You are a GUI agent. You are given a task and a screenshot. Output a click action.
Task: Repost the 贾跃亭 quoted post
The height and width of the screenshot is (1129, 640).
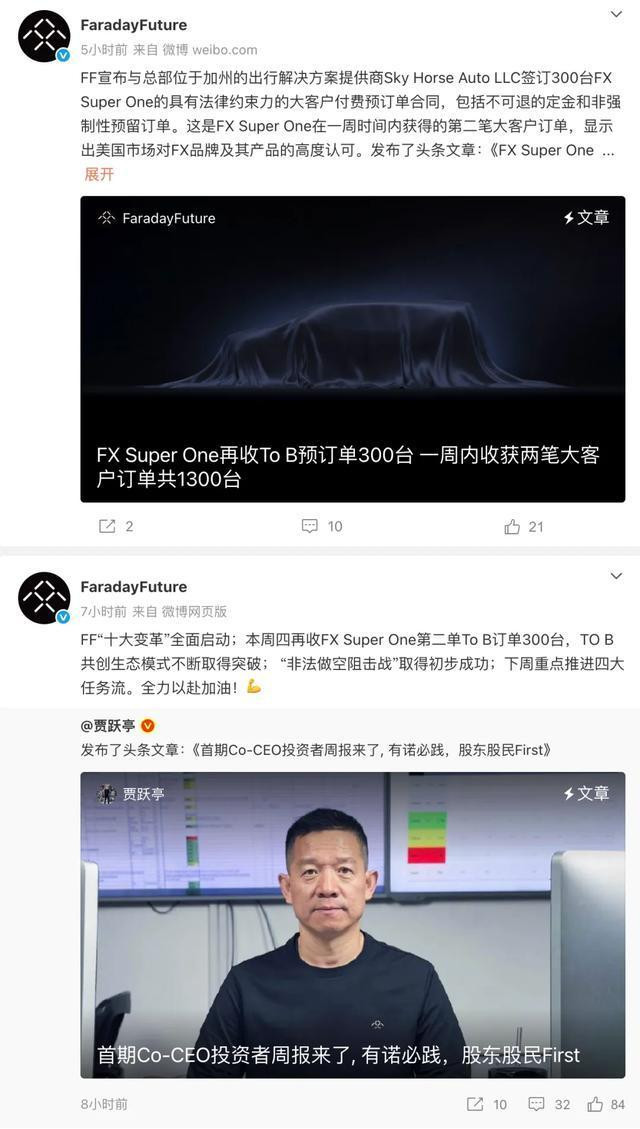pos(487,1104)
